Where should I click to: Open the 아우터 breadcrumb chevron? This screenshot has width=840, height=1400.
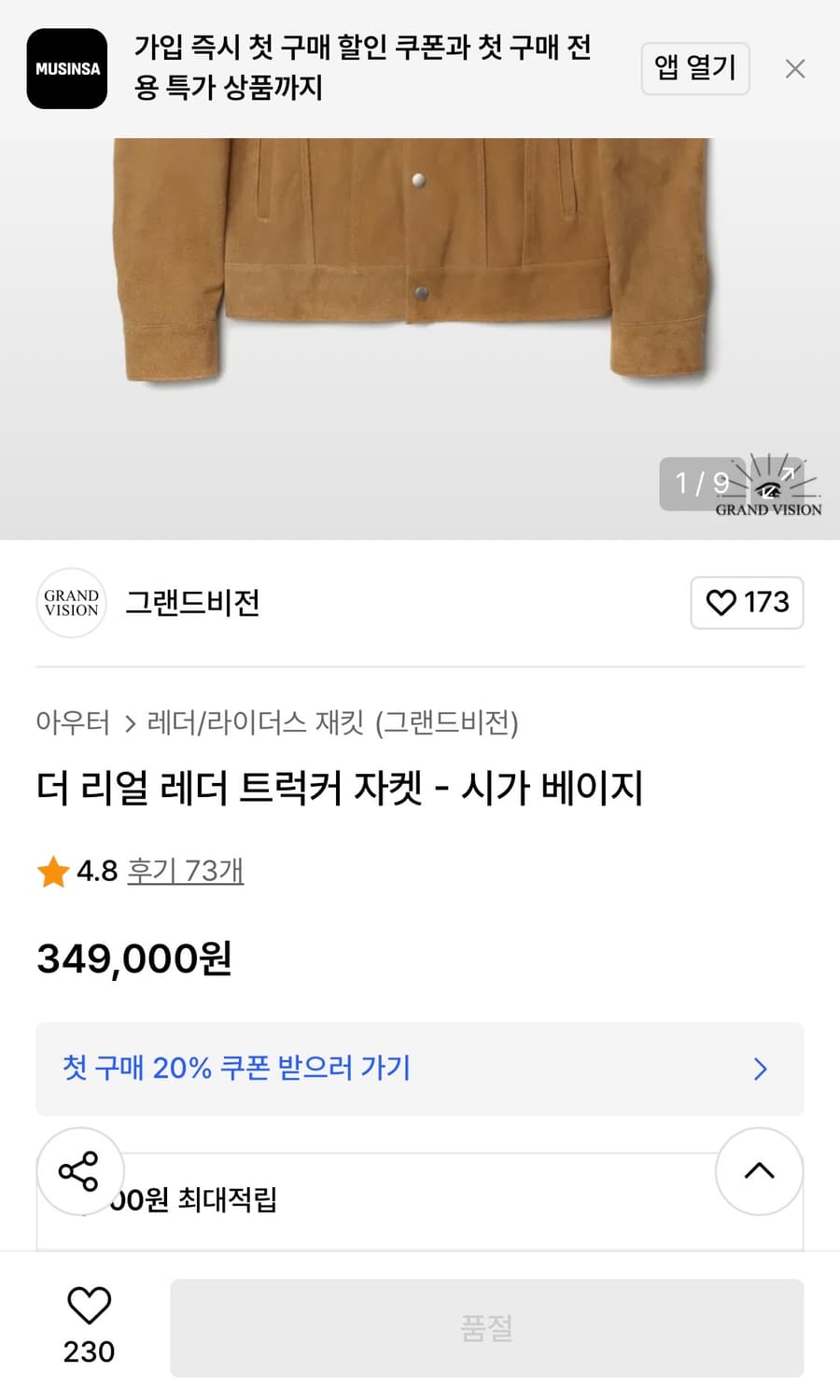pyautogui.click(x=129, y=723)
